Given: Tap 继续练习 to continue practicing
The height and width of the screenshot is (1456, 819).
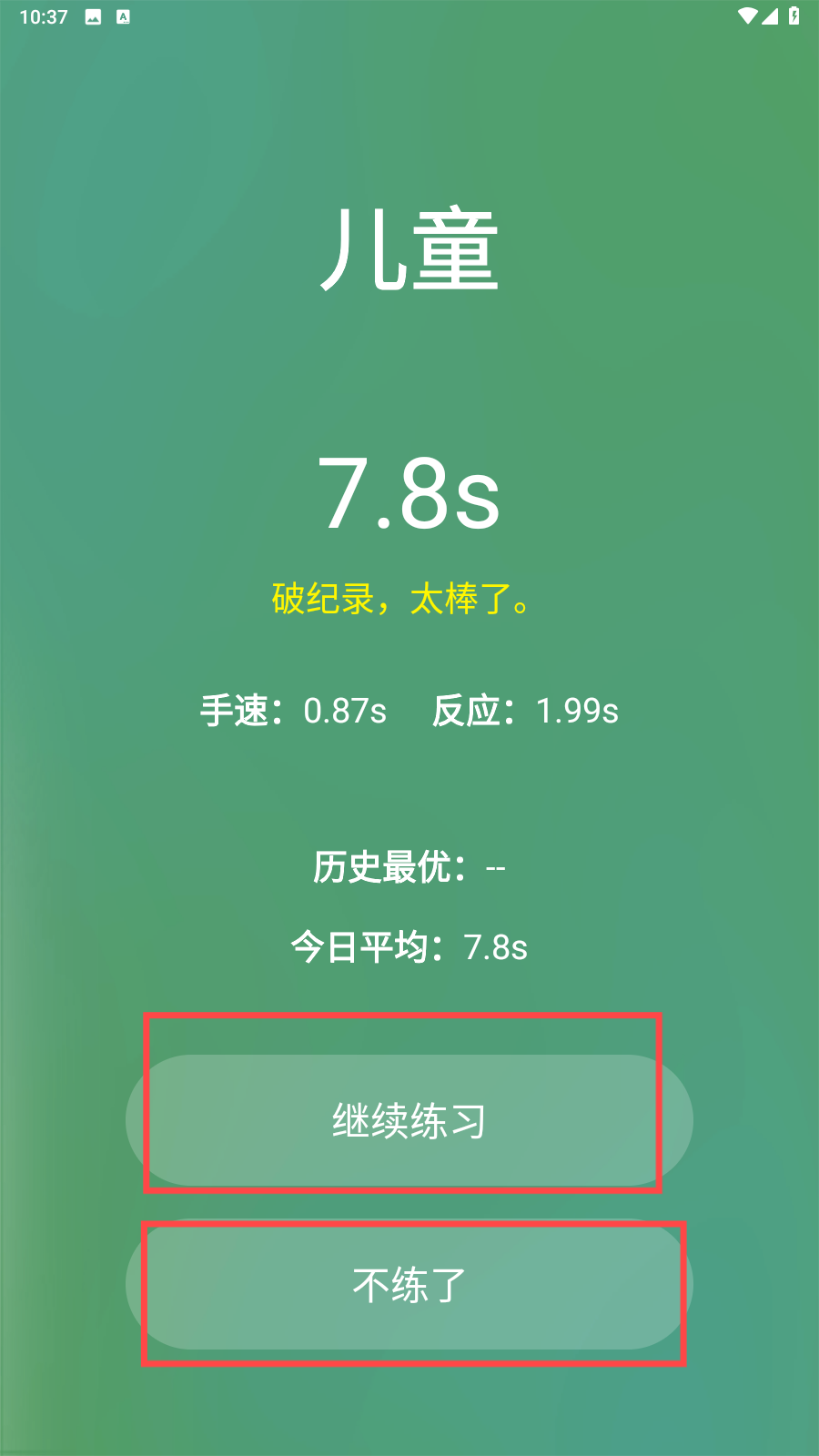Looking at the screenshot, I should coord(409,1120).
